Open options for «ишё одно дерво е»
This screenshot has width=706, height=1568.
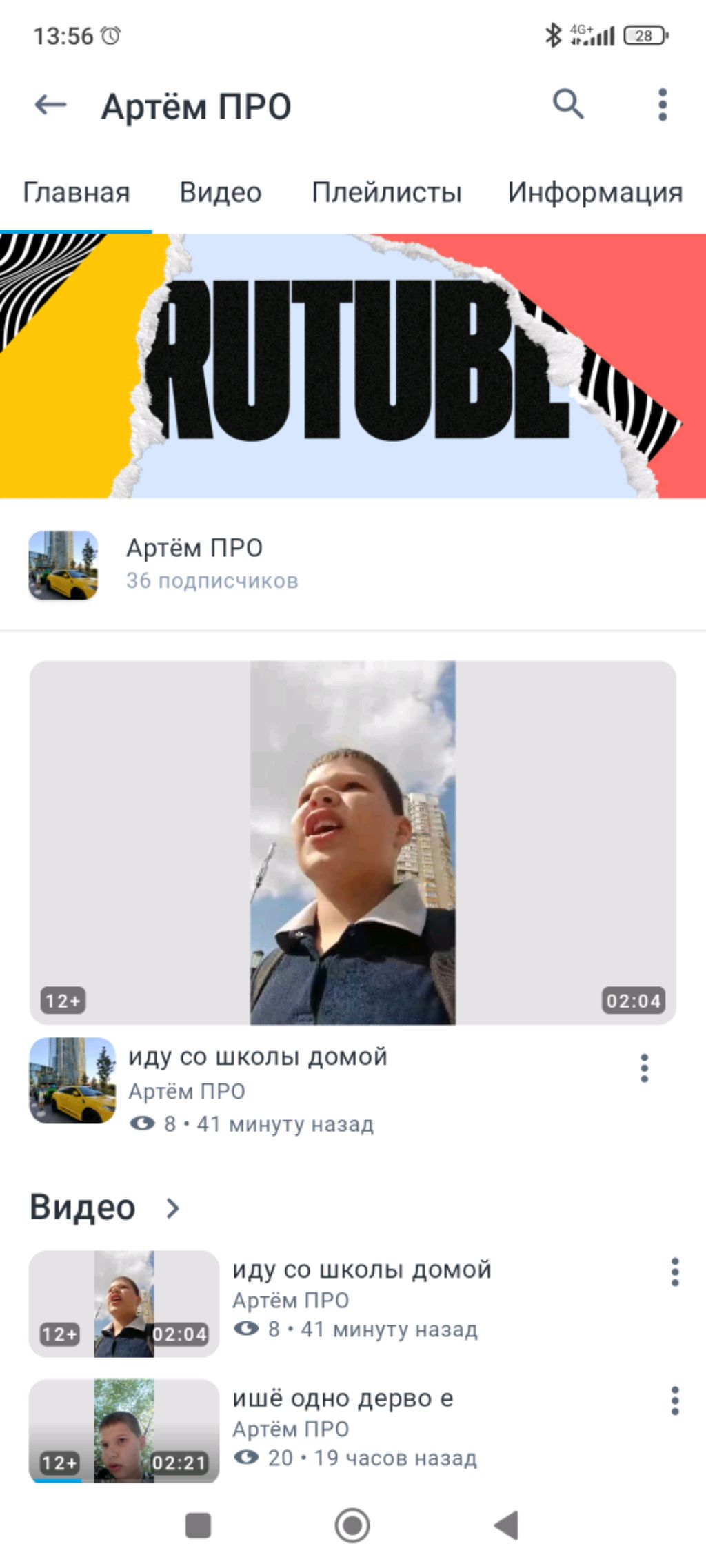[675, 1401]
